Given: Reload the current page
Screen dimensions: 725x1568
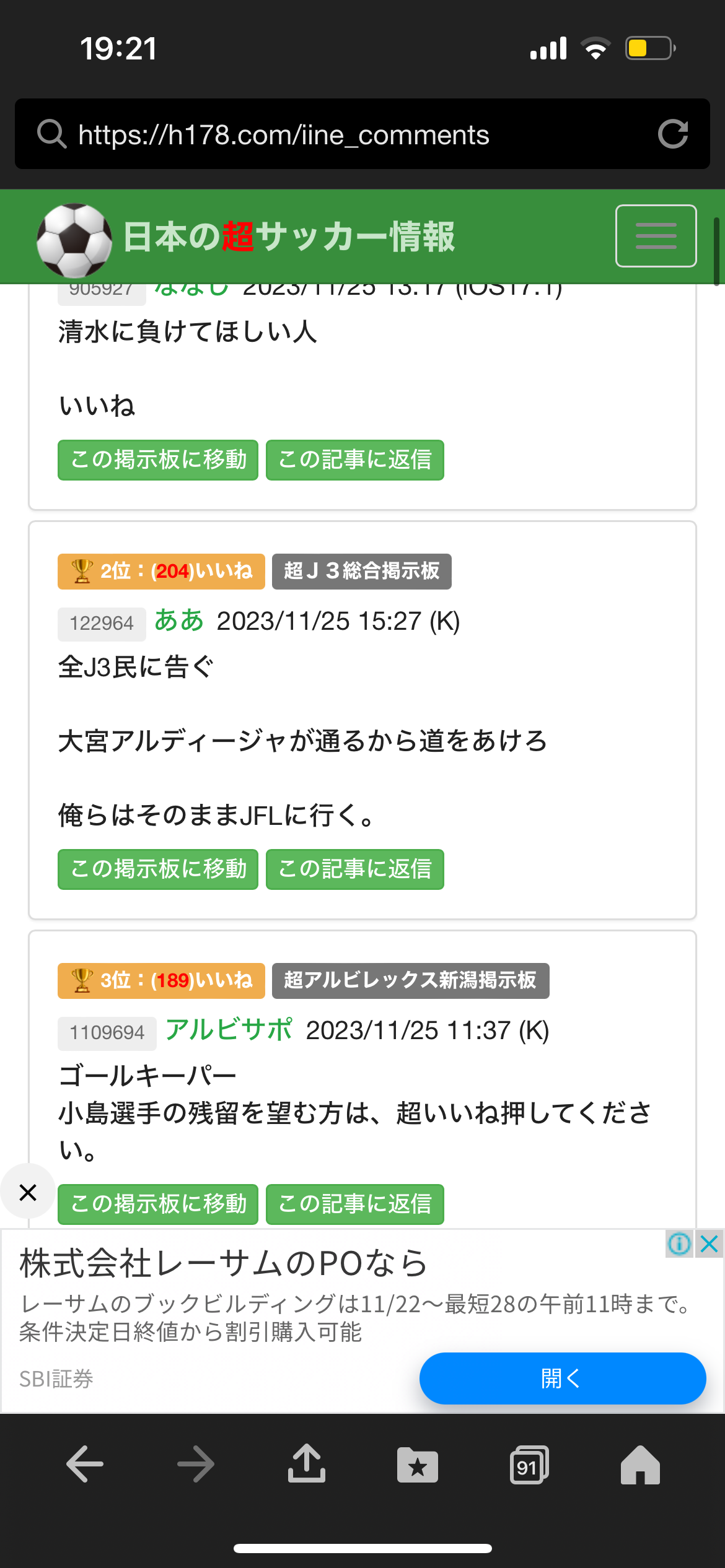Looking at the screenshot, I should tap(673, 134).
